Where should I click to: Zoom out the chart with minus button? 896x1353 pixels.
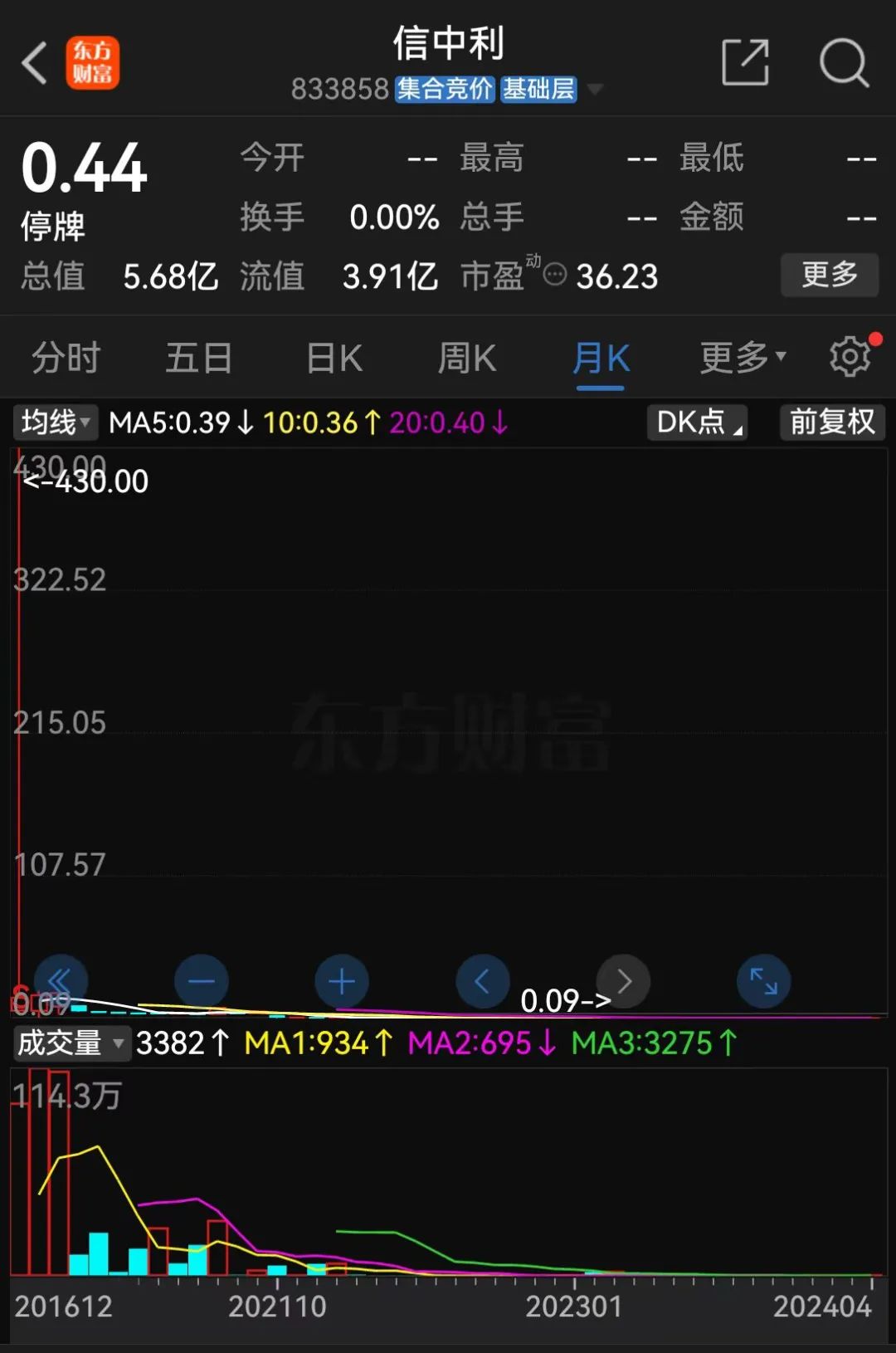coord(202,982)
